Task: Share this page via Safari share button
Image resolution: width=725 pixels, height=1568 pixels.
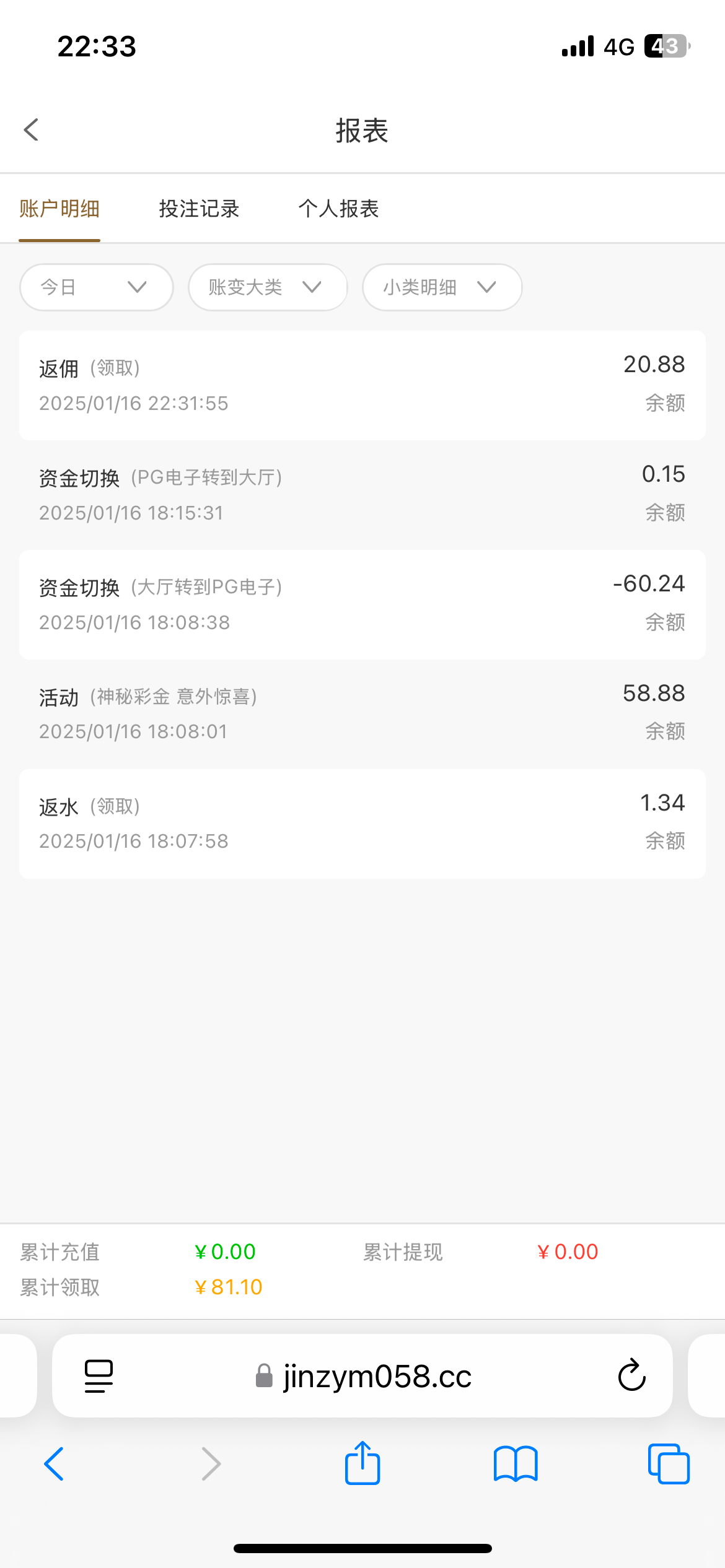Action: pyautogui.click(x=362, y=1464)
